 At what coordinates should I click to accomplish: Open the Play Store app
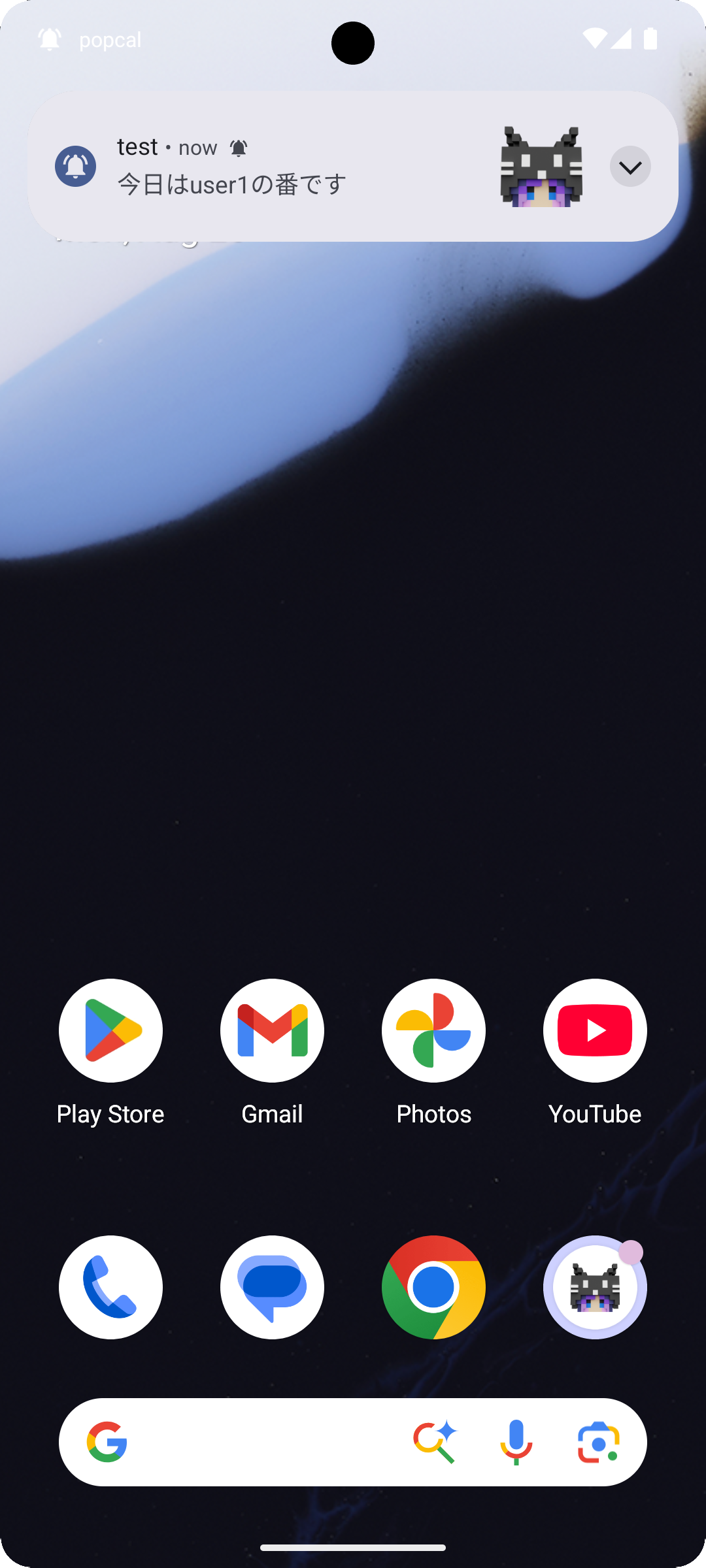110,1030
